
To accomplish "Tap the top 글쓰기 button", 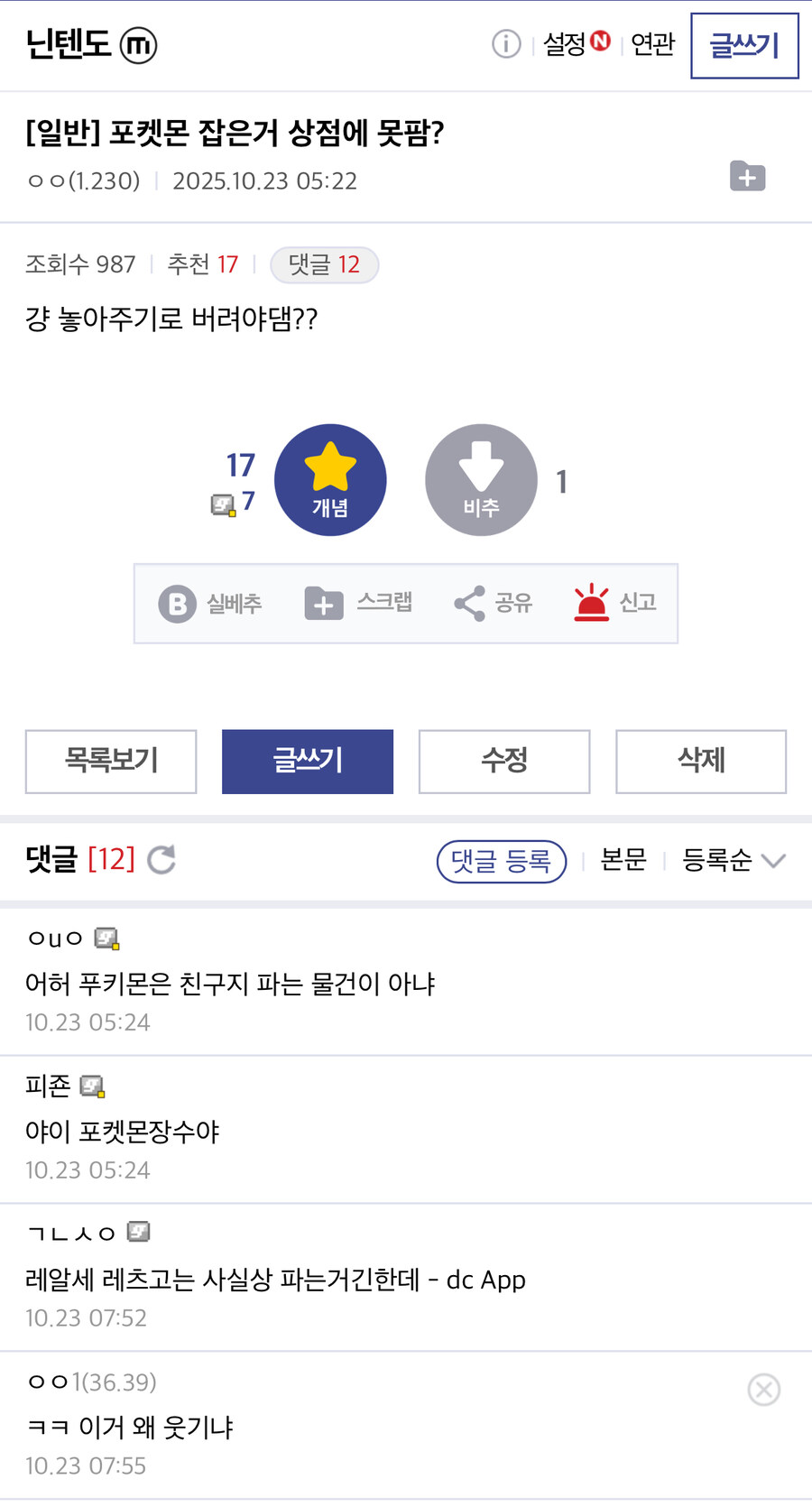I will tap(744, 45).
